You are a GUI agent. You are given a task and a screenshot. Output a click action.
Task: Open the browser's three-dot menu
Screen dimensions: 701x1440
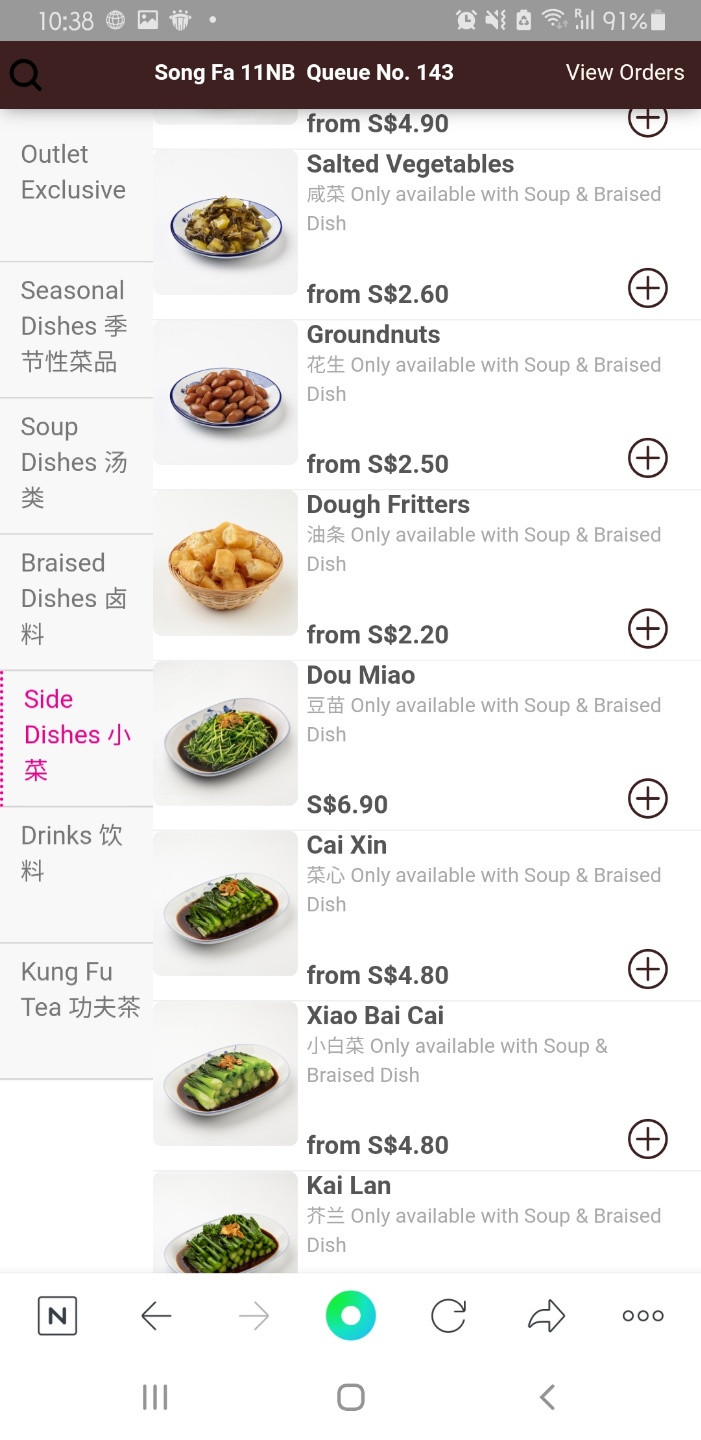point(643,1316)
